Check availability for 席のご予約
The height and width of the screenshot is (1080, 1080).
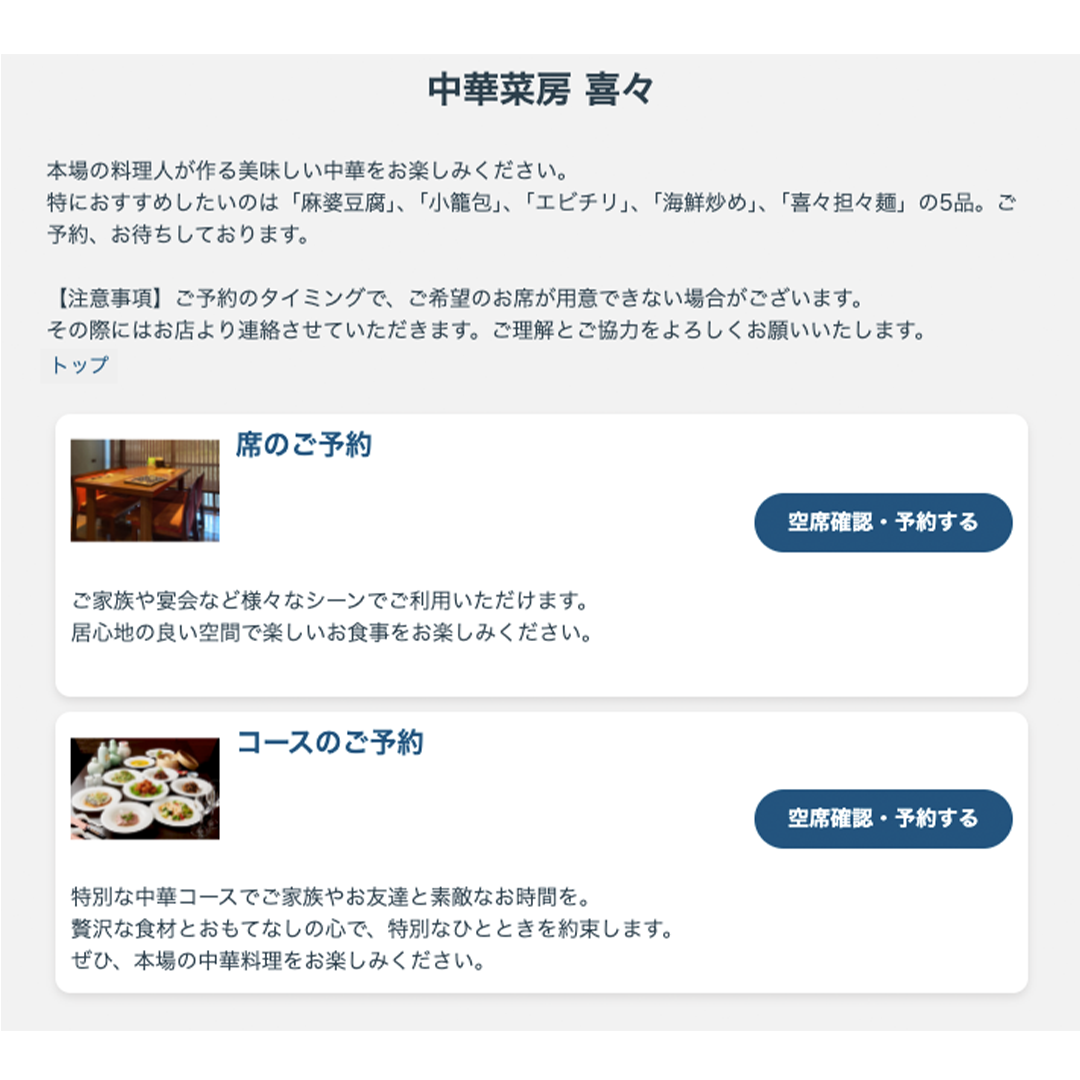pyautogui.click(x=882, y=522)
